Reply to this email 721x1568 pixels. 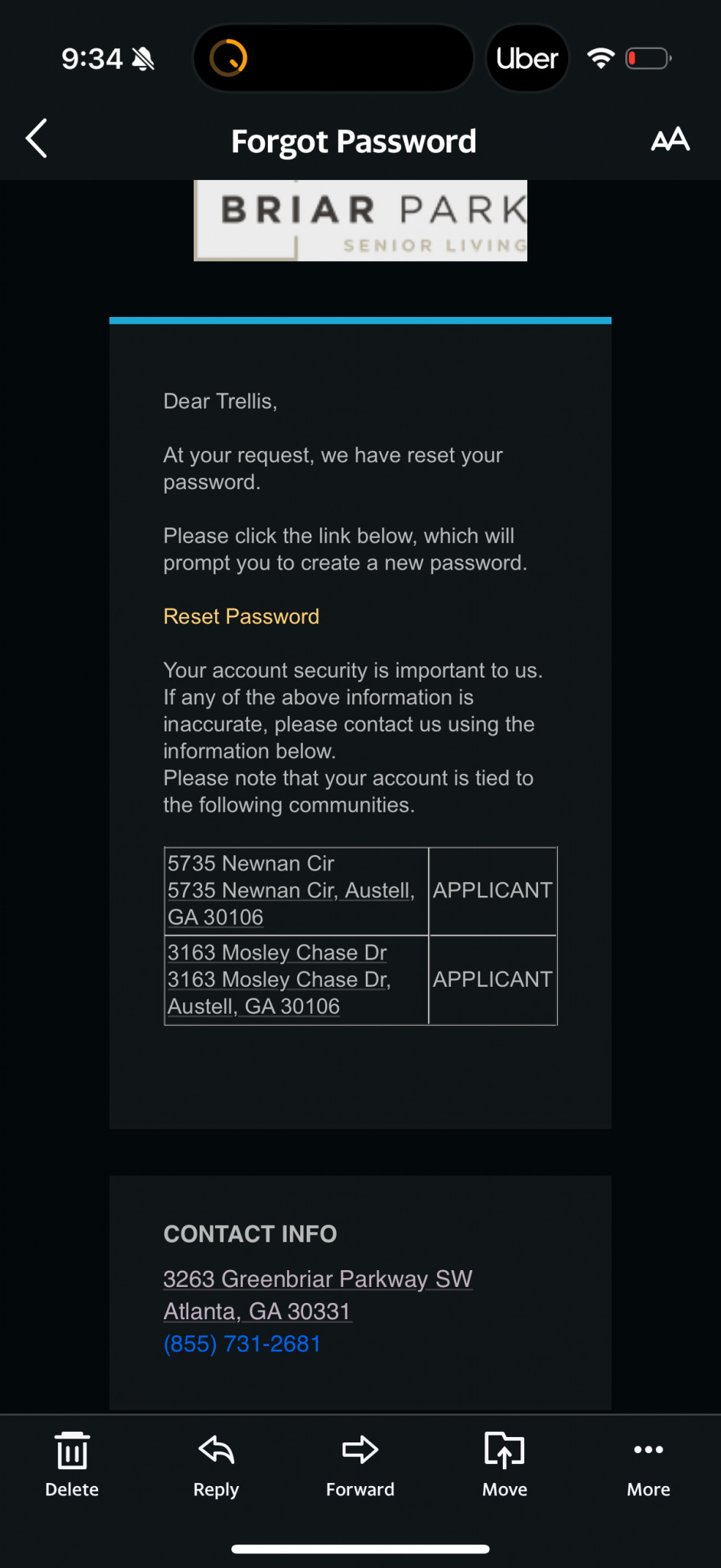coord(216,1465)
